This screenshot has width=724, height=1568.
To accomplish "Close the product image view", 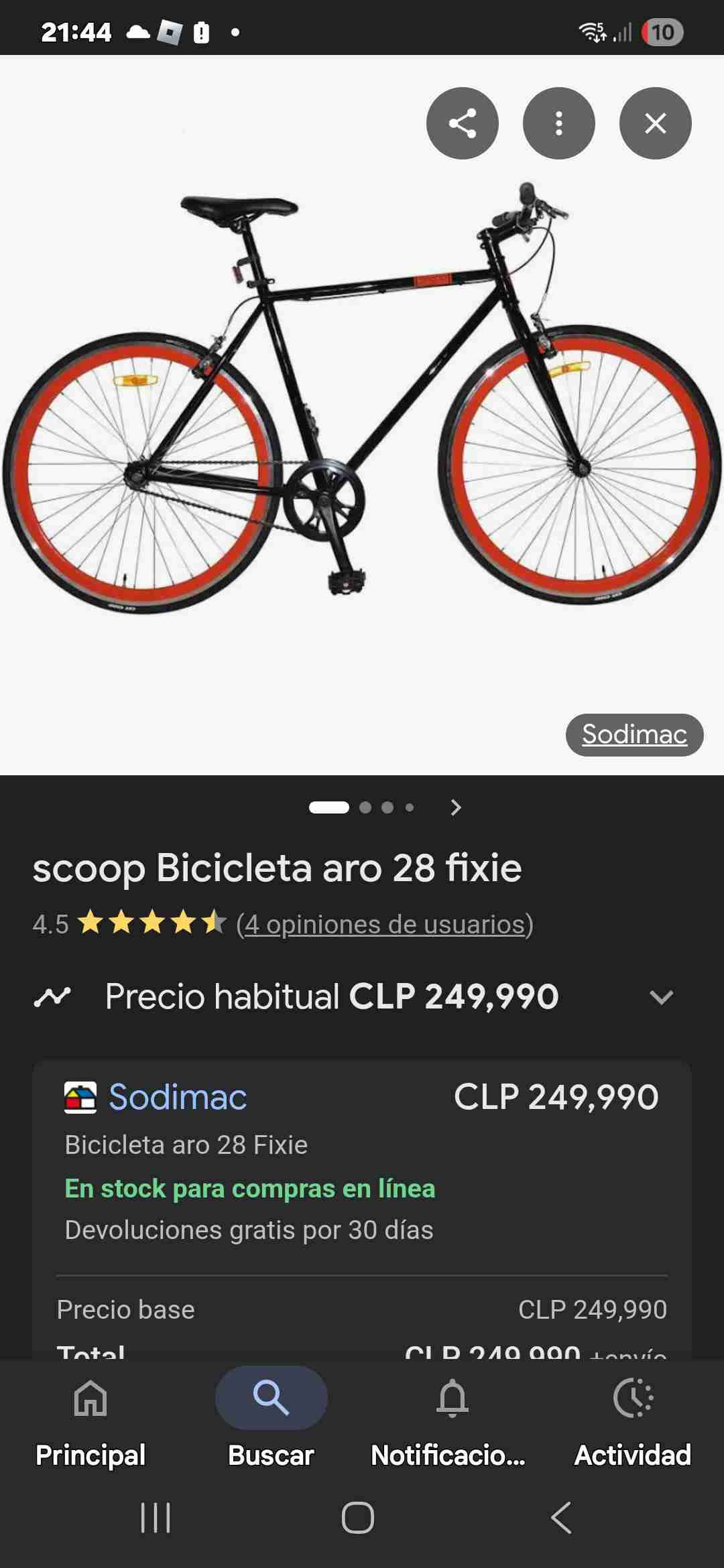I will tap(656, 123).
